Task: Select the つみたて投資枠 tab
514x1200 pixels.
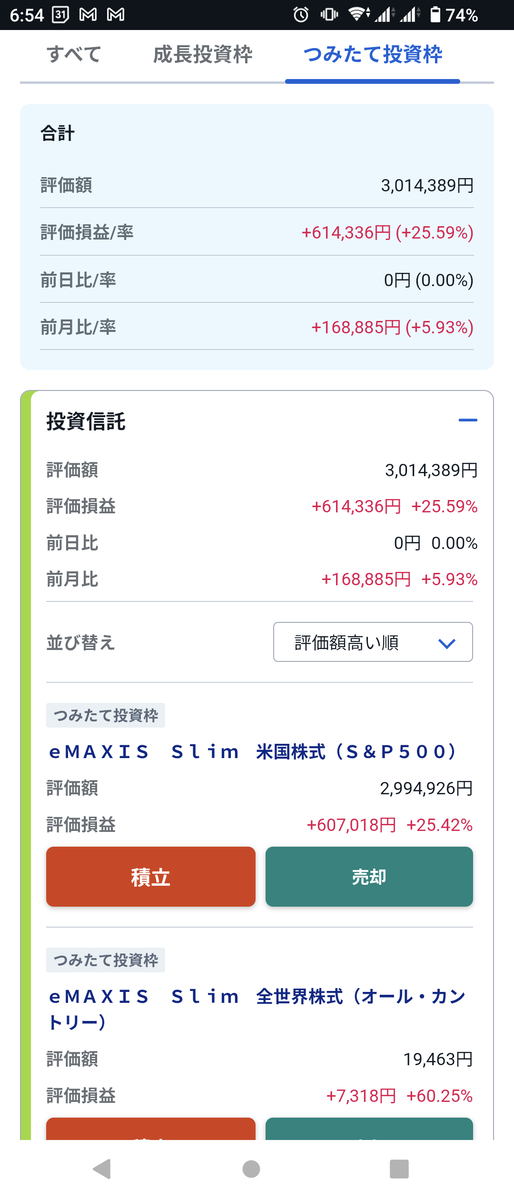Action: pyautogui.click(x=372, y=54)
